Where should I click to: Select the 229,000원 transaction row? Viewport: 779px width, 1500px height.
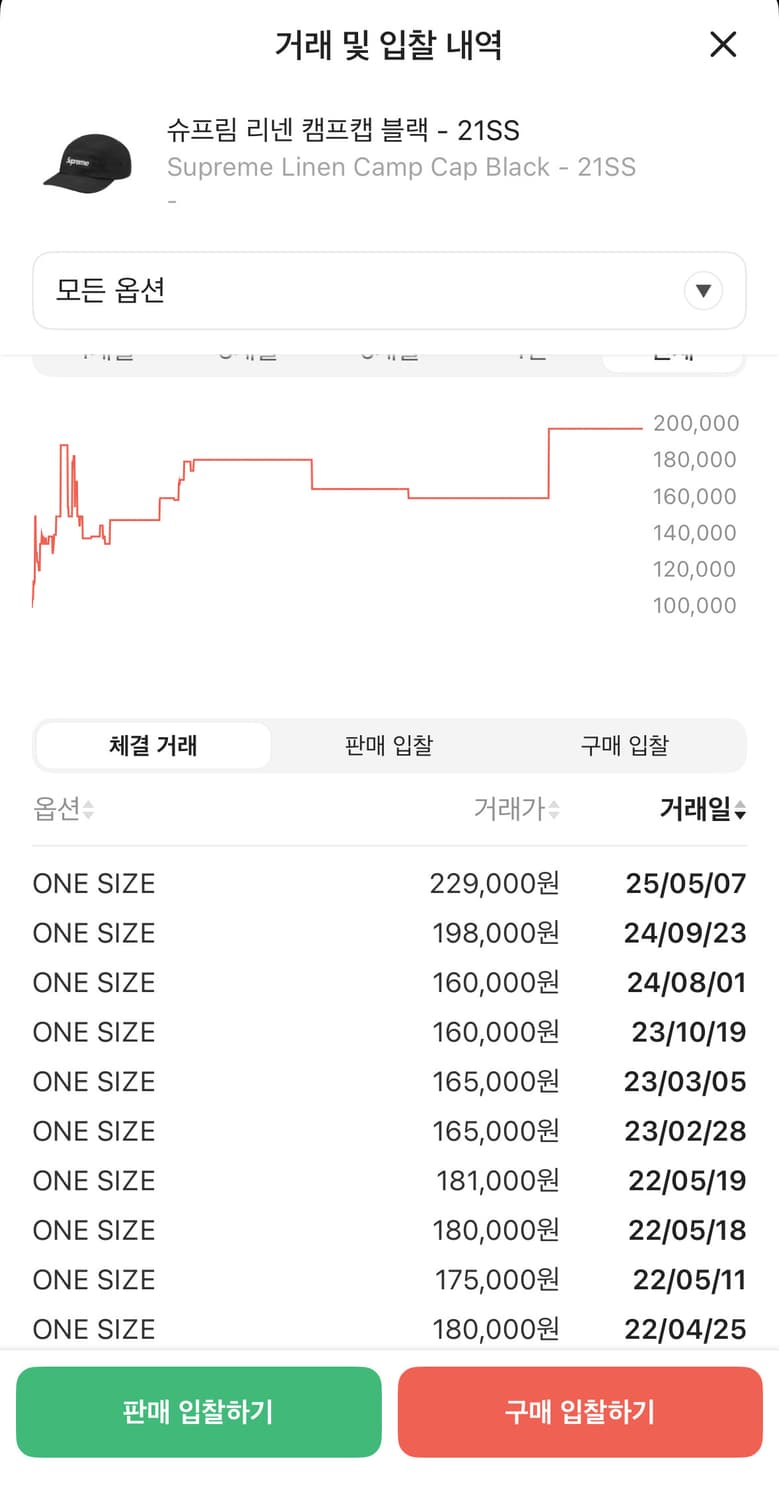(x=389, y=883)
